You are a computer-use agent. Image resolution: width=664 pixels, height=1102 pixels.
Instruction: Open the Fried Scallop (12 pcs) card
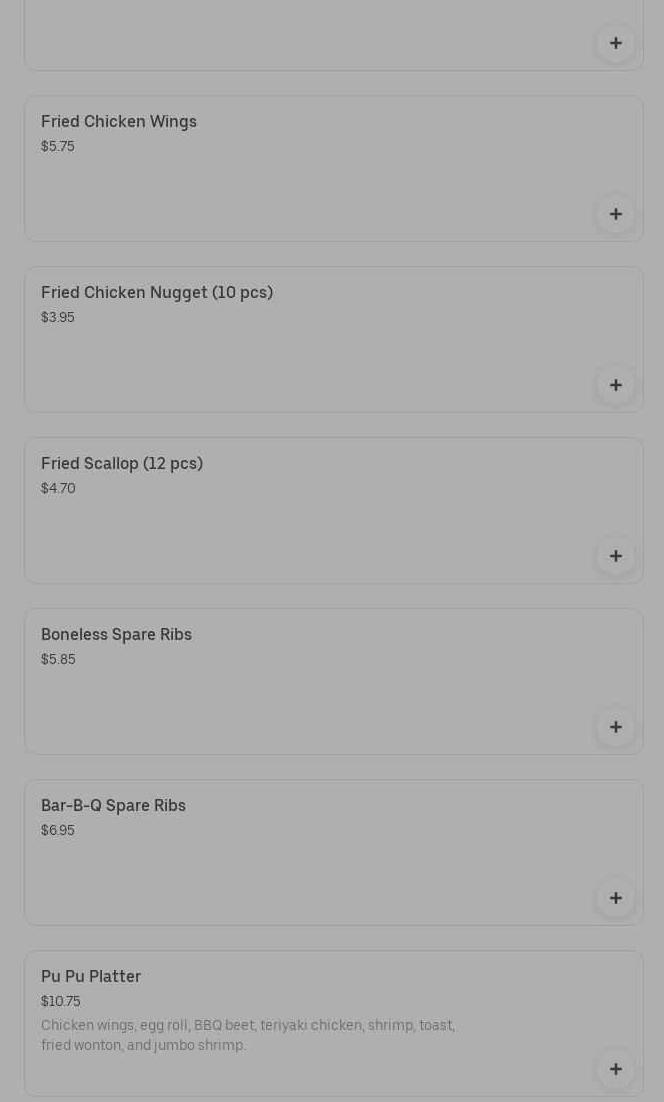point(300,502)
